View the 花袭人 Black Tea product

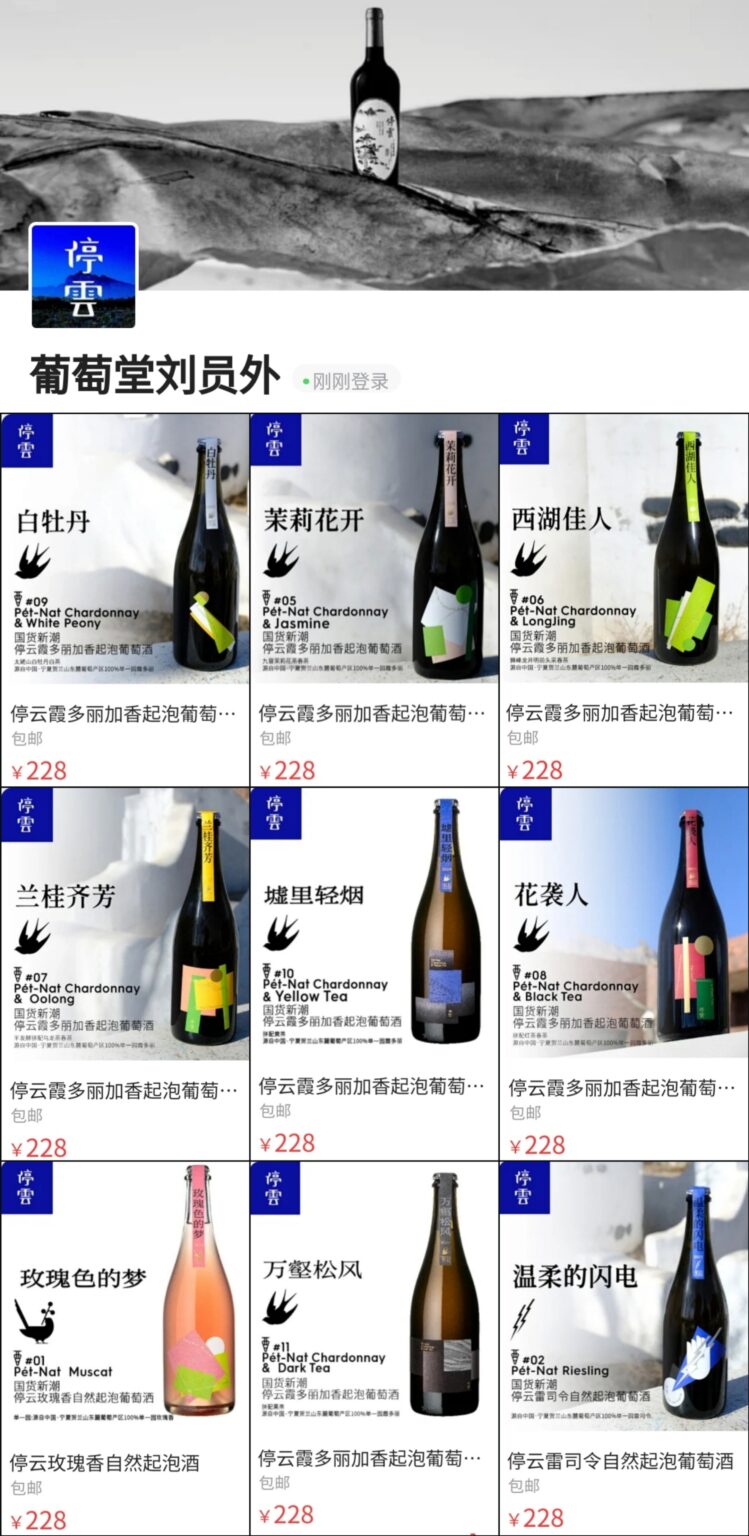pos(623,925)
